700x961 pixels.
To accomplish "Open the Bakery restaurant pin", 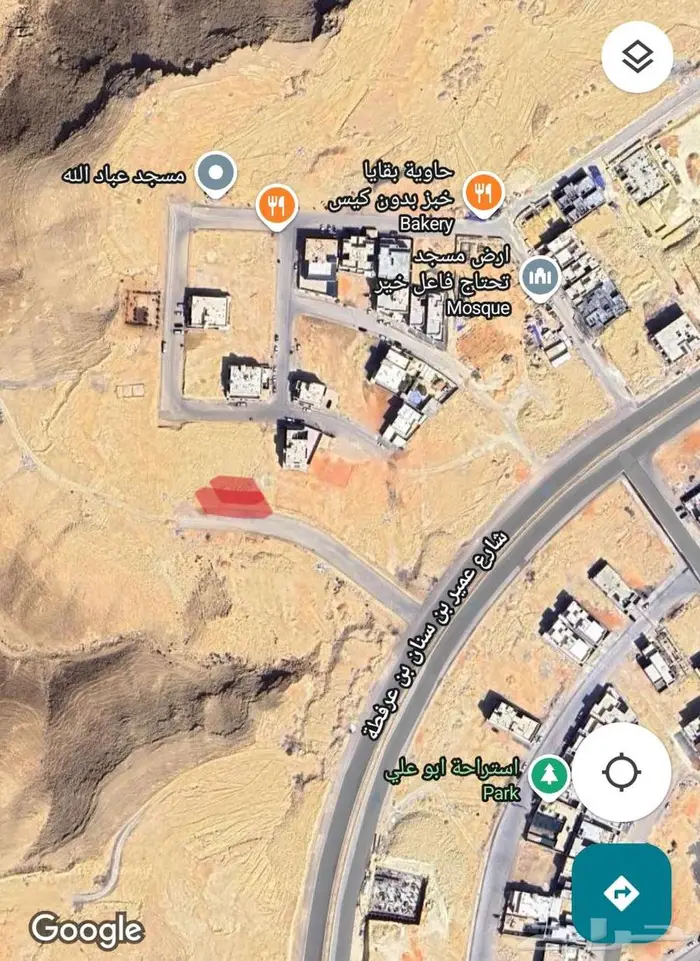I will 484,194.
